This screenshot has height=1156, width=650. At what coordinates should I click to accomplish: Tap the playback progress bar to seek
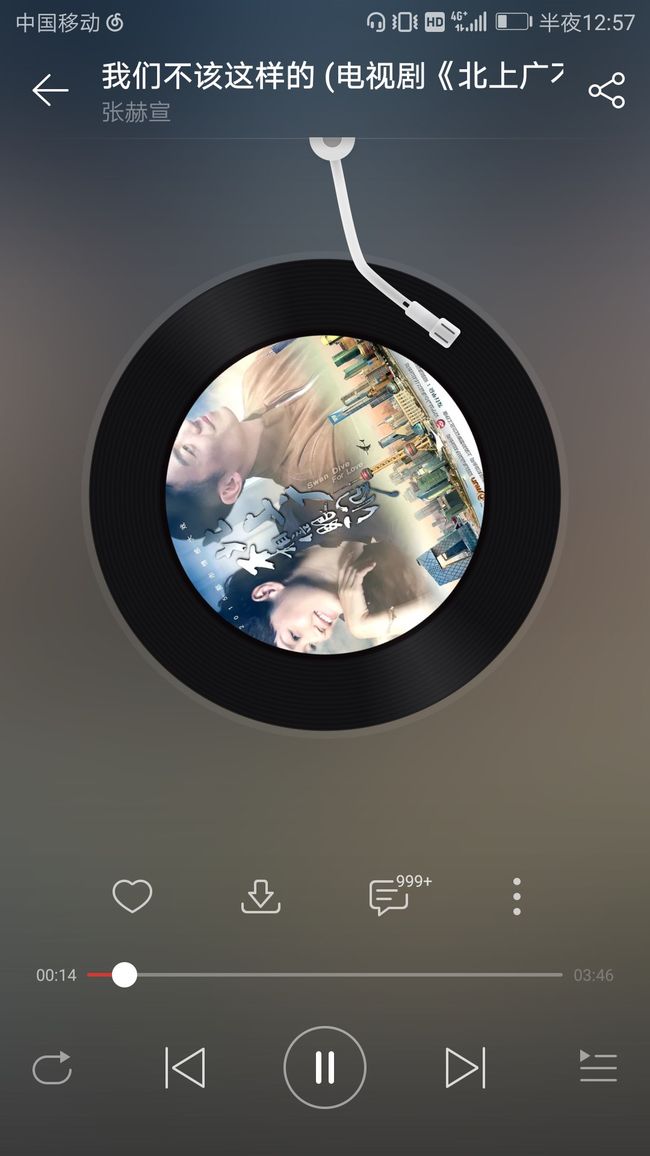(324, 975)
